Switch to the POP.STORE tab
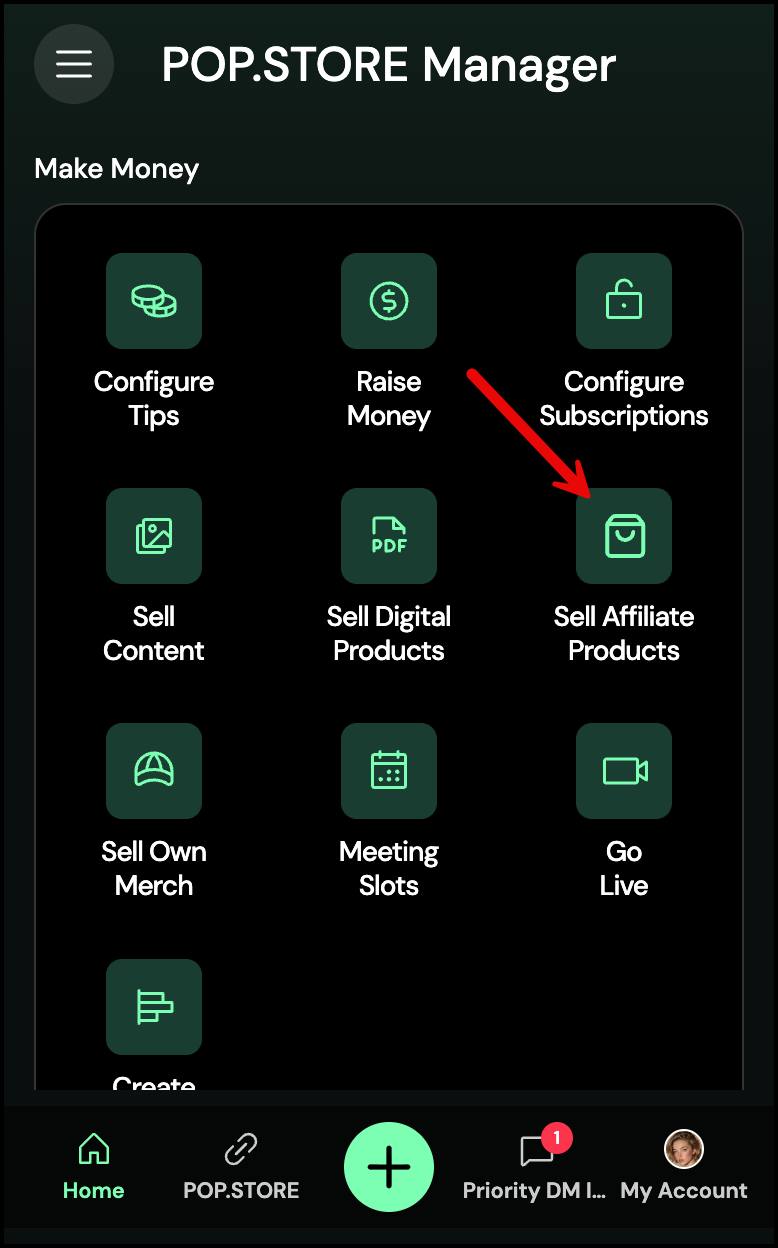Viewport: 778px width, 1248px height. pos(241,1166)
